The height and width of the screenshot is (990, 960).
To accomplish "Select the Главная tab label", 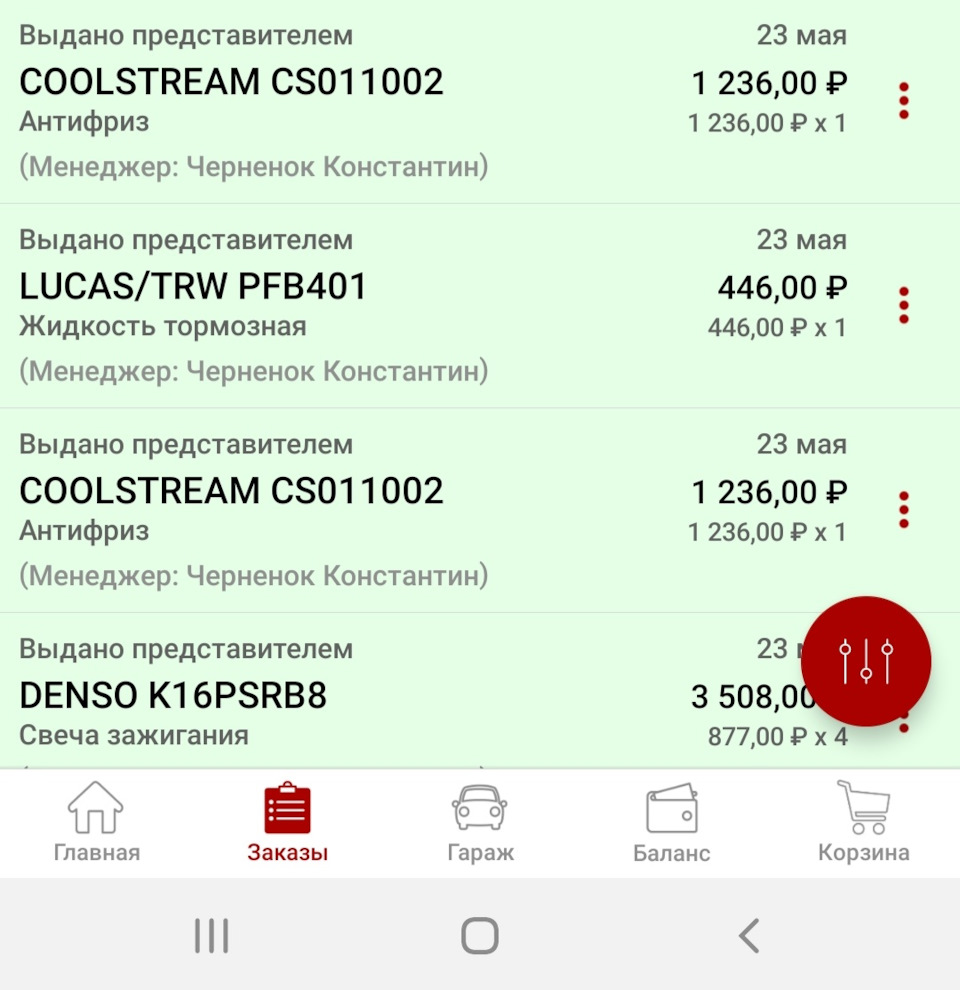I will click(x=95, y=852).
